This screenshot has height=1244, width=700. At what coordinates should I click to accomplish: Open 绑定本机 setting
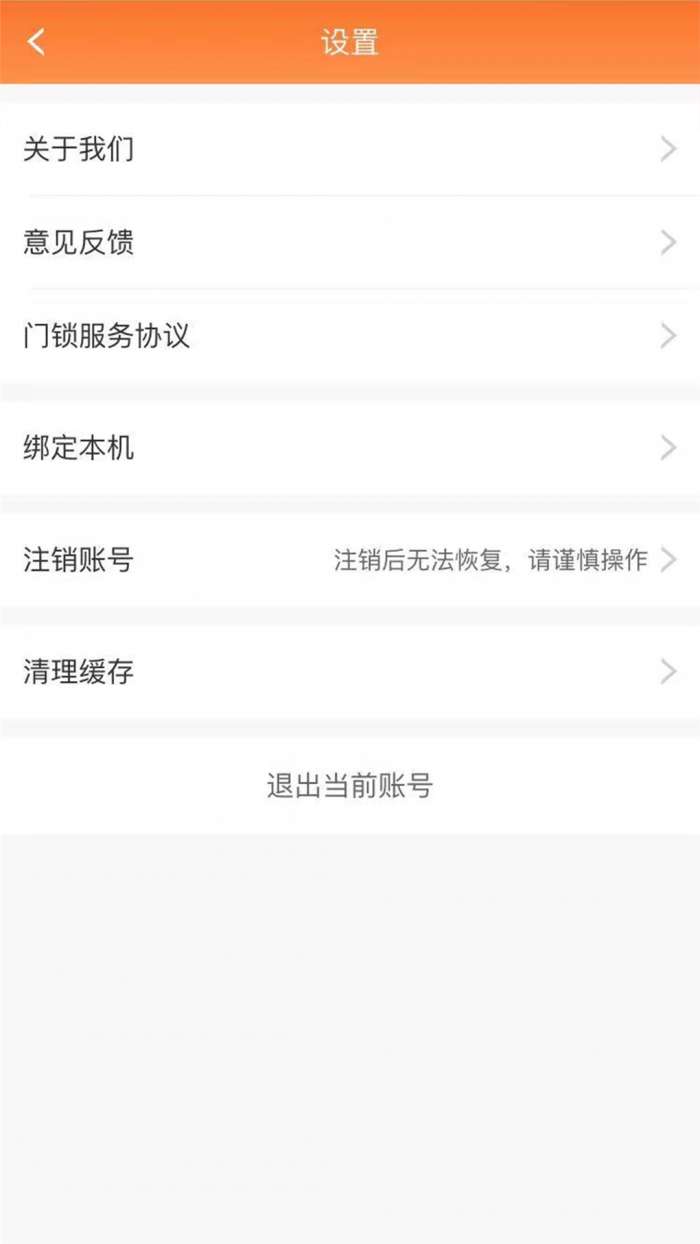coord(350,448)
